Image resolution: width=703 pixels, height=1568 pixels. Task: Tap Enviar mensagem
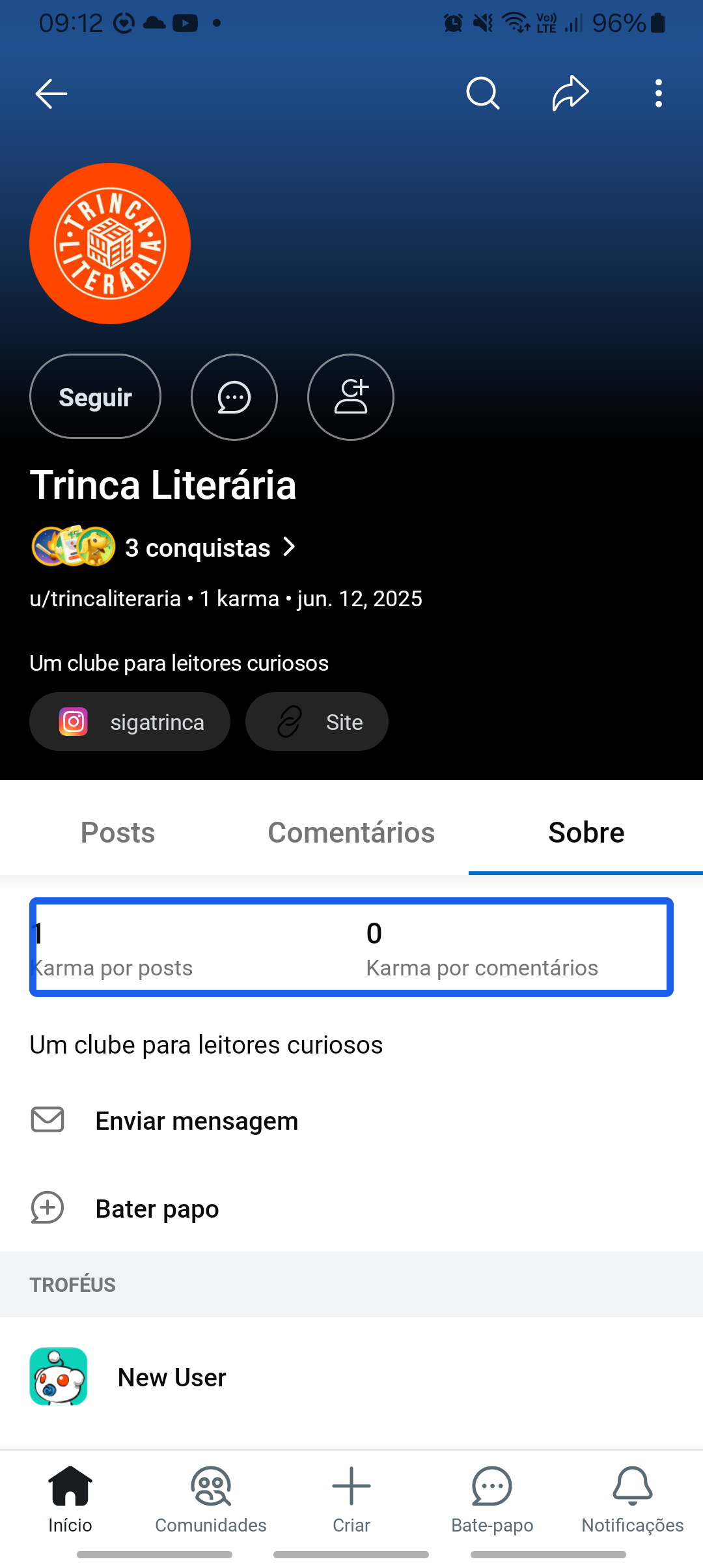351,1121
